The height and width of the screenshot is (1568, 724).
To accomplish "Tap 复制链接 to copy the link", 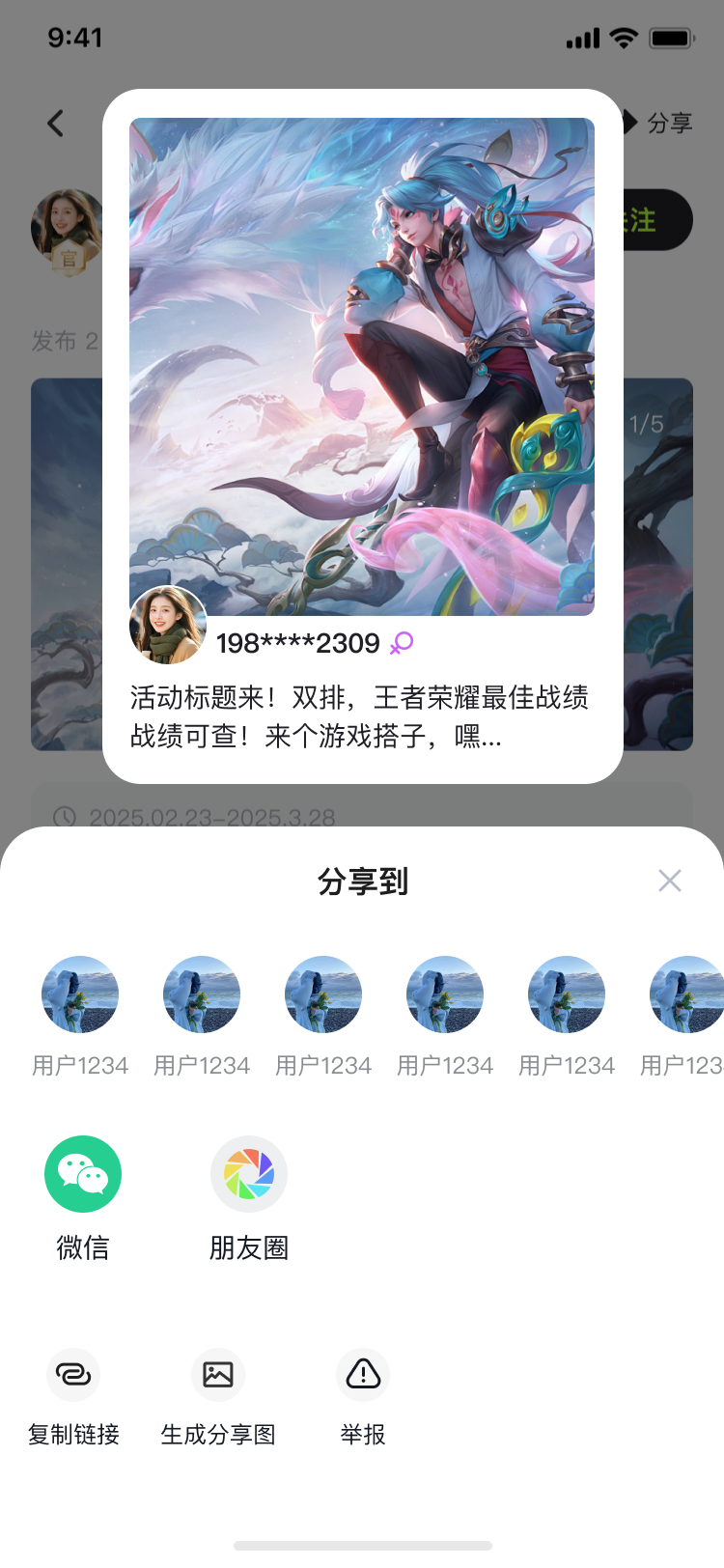I will tap(73, 1375).
